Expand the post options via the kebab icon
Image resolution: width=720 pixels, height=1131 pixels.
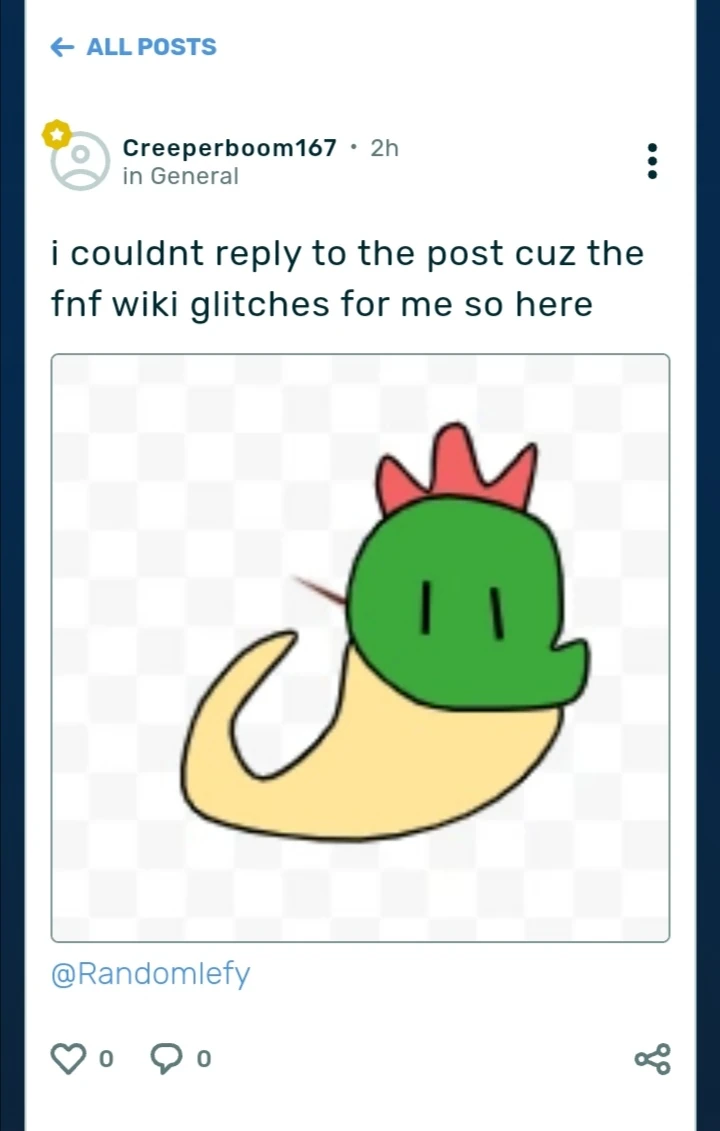coord(652,160)
